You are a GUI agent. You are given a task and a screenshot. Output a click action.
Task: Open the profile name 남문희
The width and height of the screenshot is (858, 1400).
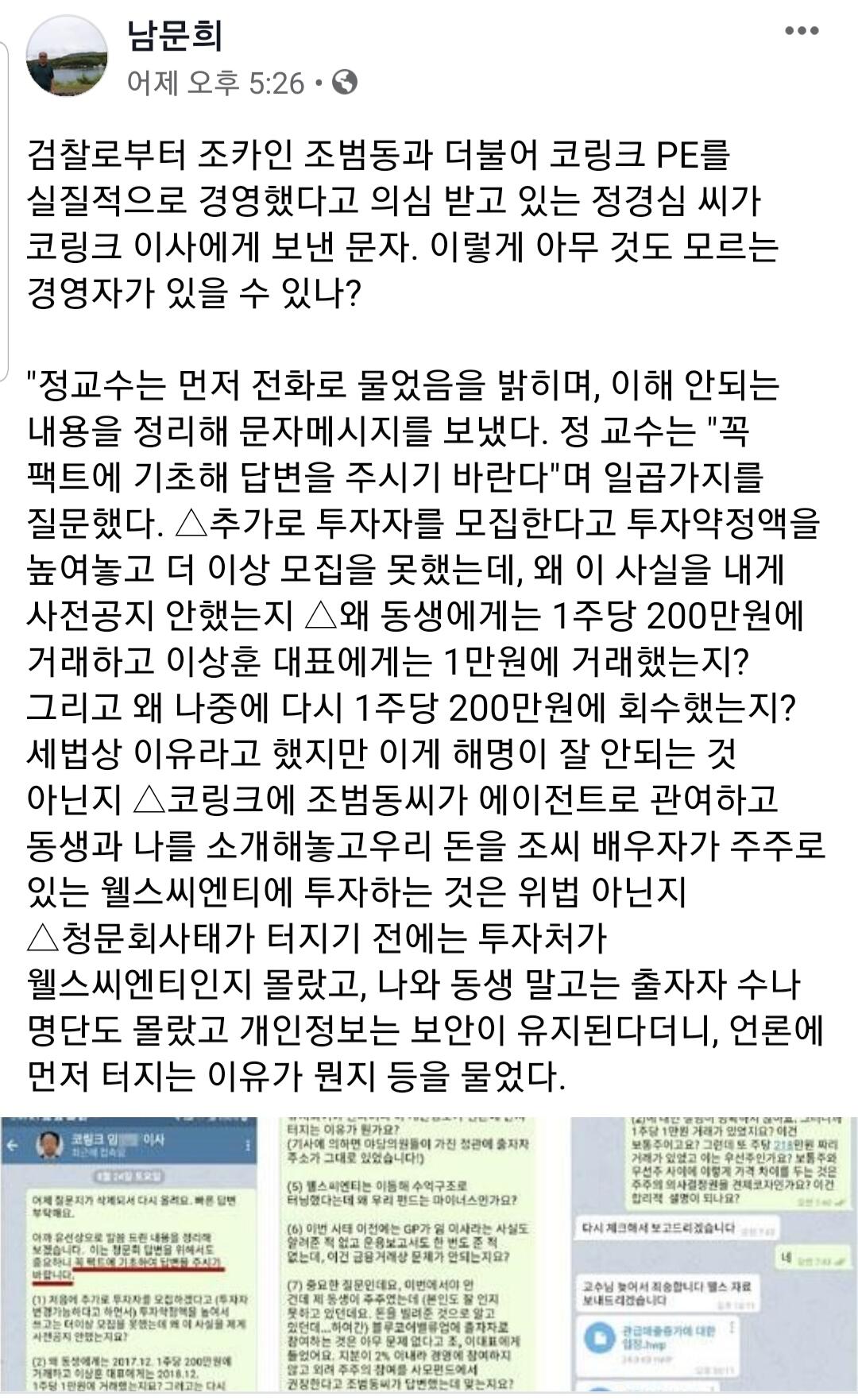pyautogui.click(x=175, y=35)
